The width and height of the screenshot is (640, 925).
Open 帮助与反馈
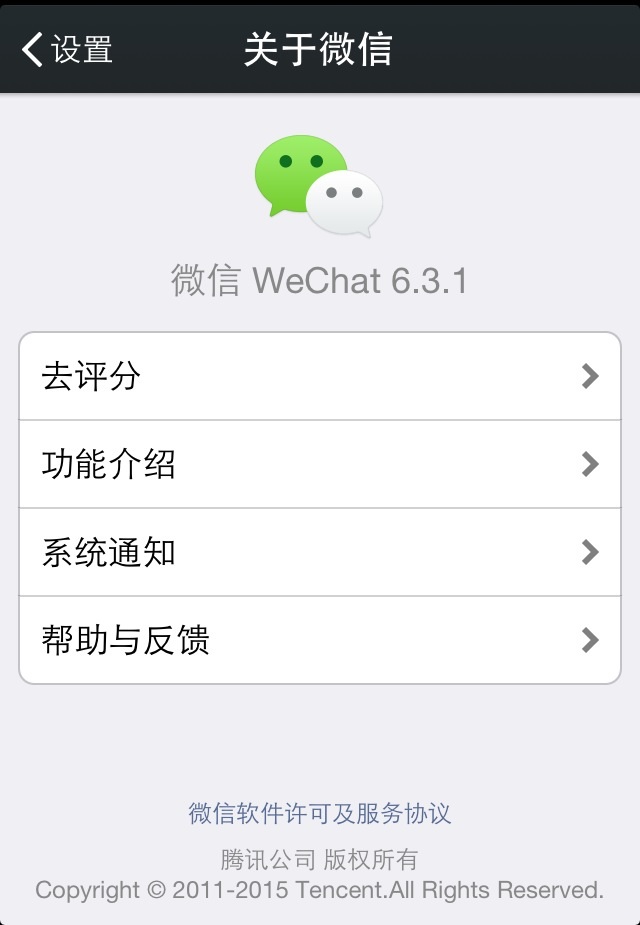[x=320, y=640]
